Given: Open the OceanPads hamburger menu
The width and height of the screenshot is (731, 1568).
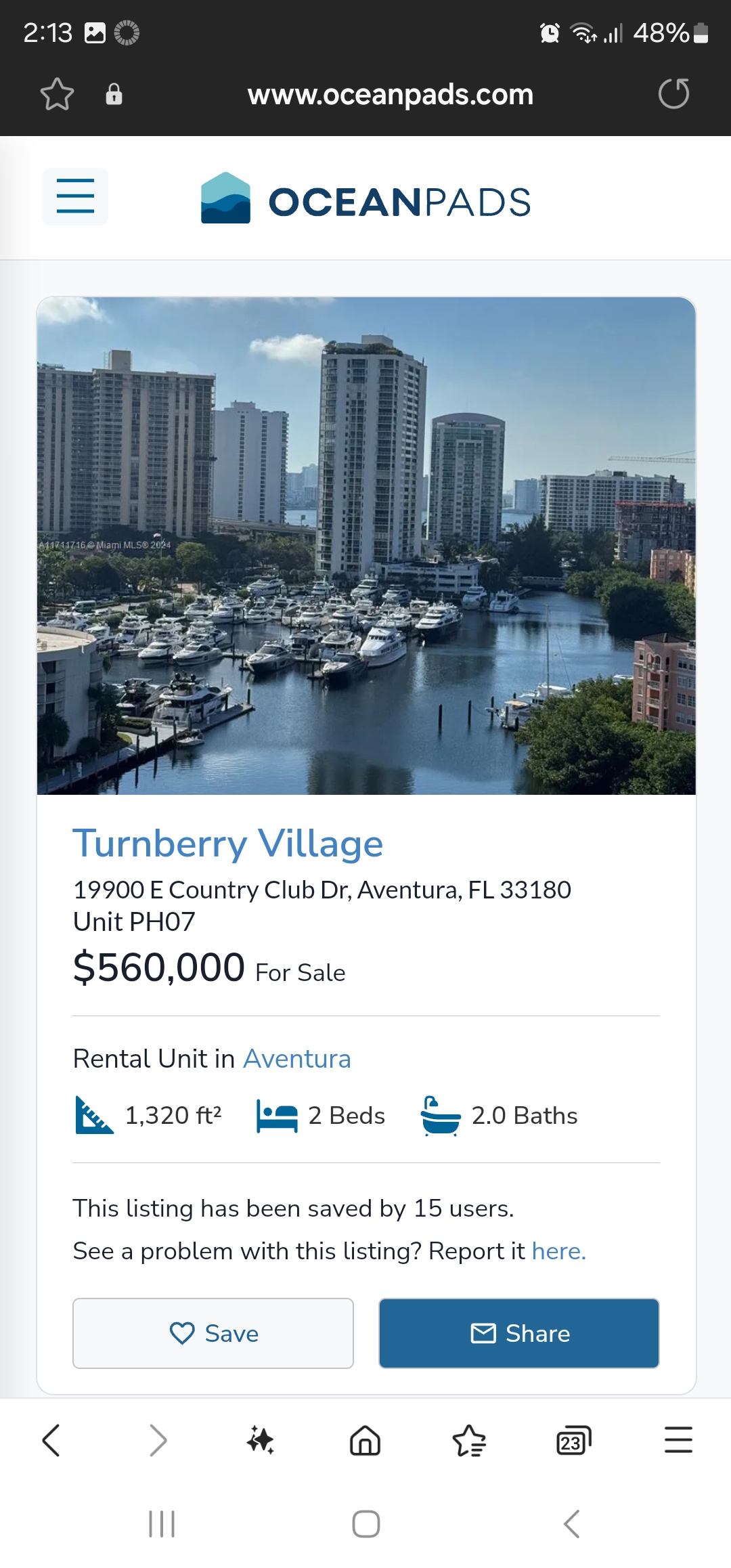Looking at the screenshot, I should tap(75, 196).
